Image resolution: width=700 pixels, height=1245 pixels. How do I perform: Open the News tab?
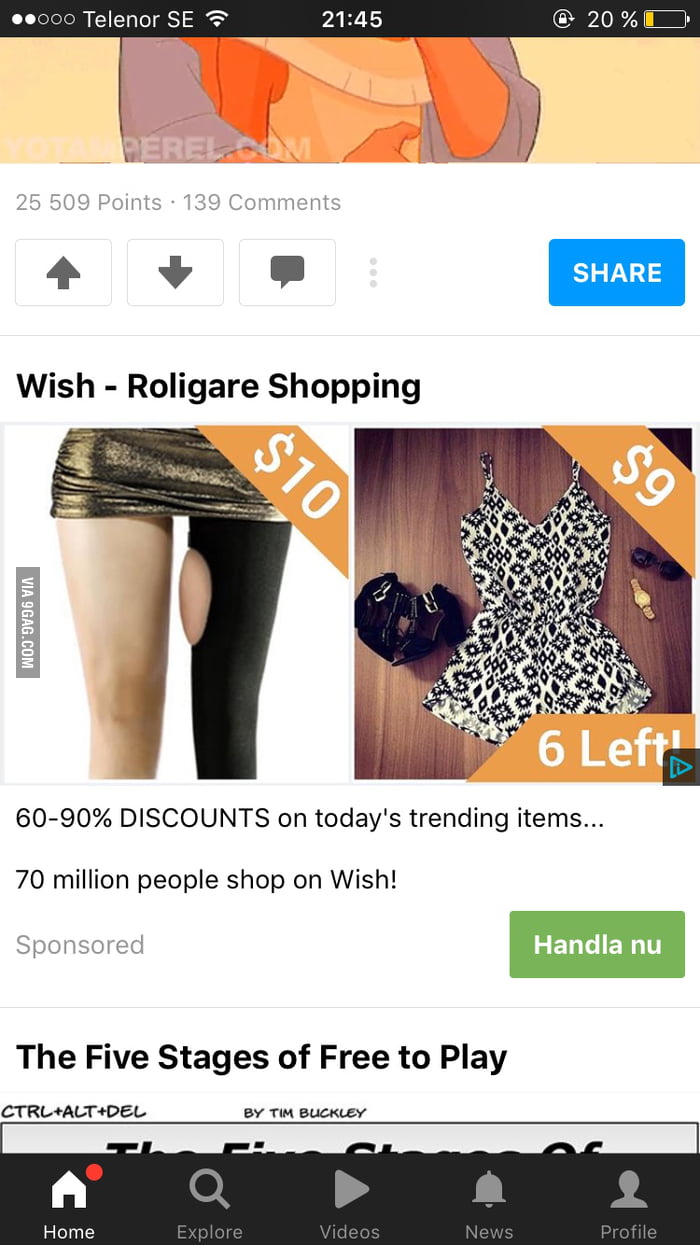(489, 1201)
